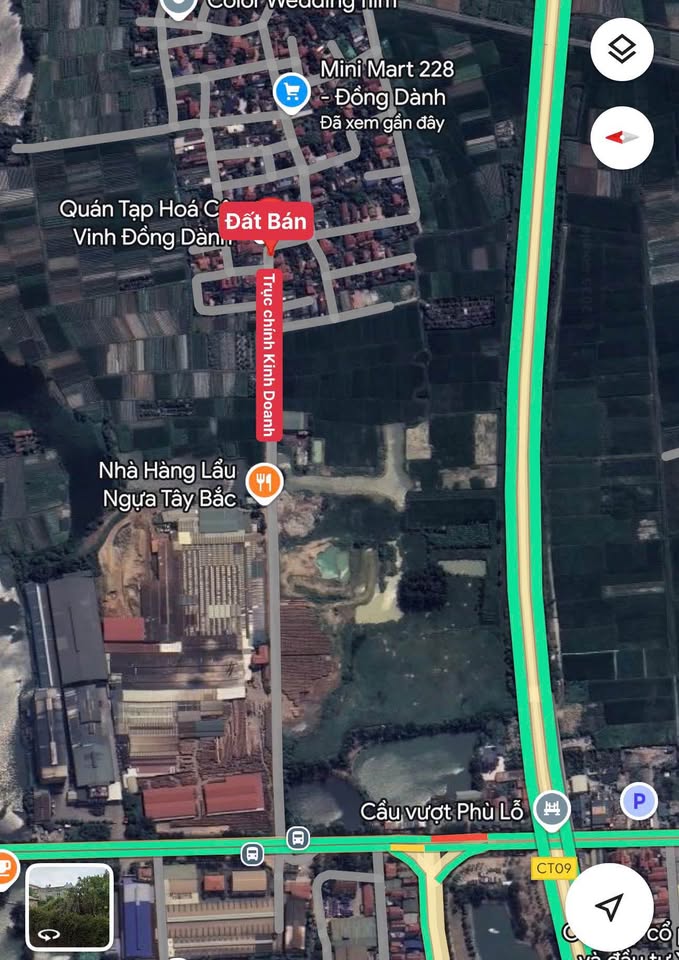Open Nhà Hàng Lẩu Ngựa Tây Bắc restaurant pin
679x960 pixels.
(264, 483)
